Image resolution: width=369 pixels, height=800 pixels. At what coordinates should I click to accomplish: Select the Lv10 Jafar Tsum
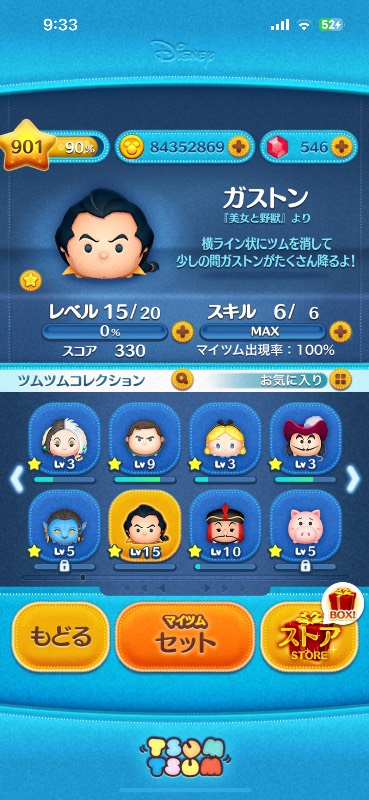[x=225, y=526]
